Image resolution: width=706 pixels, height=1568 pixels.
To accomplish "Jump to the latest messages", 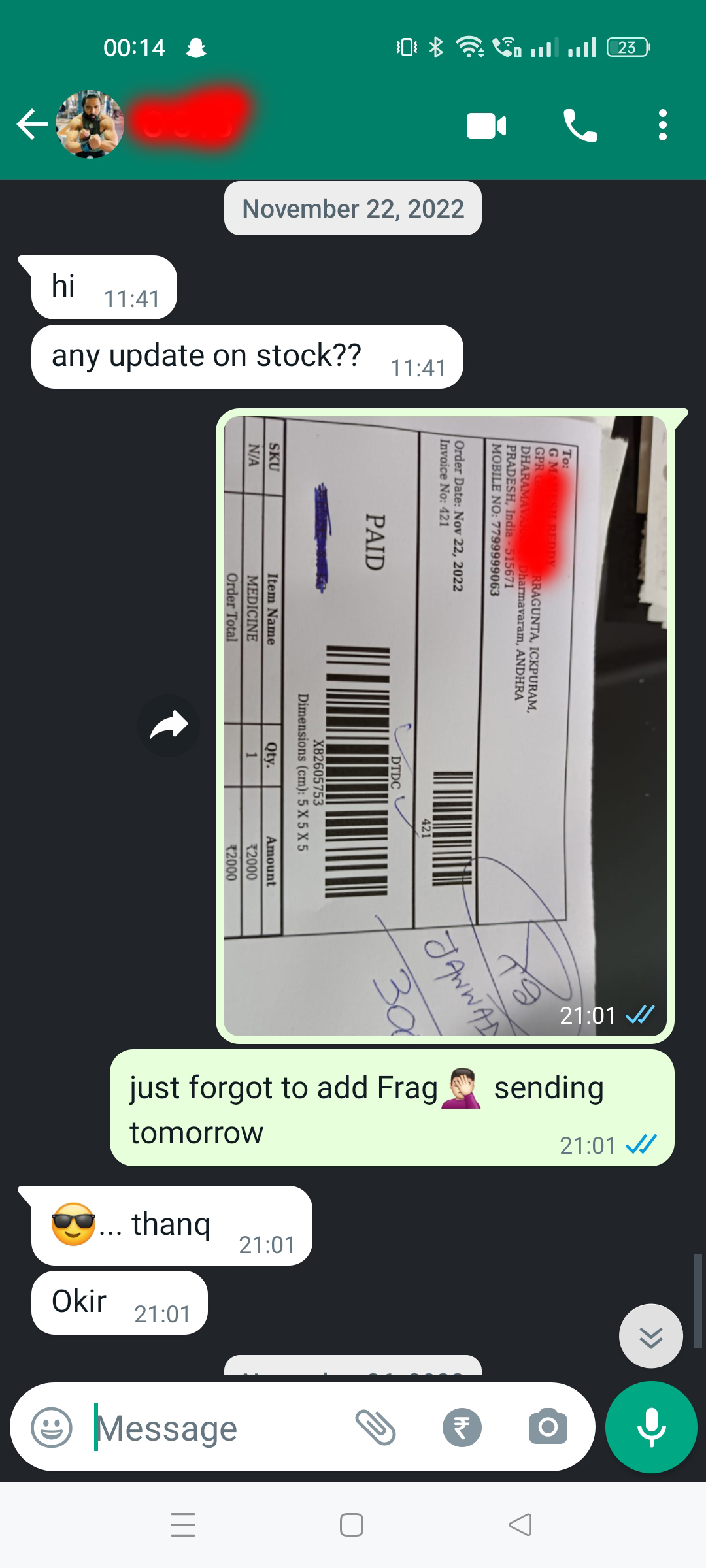I will click(650, 1337).
